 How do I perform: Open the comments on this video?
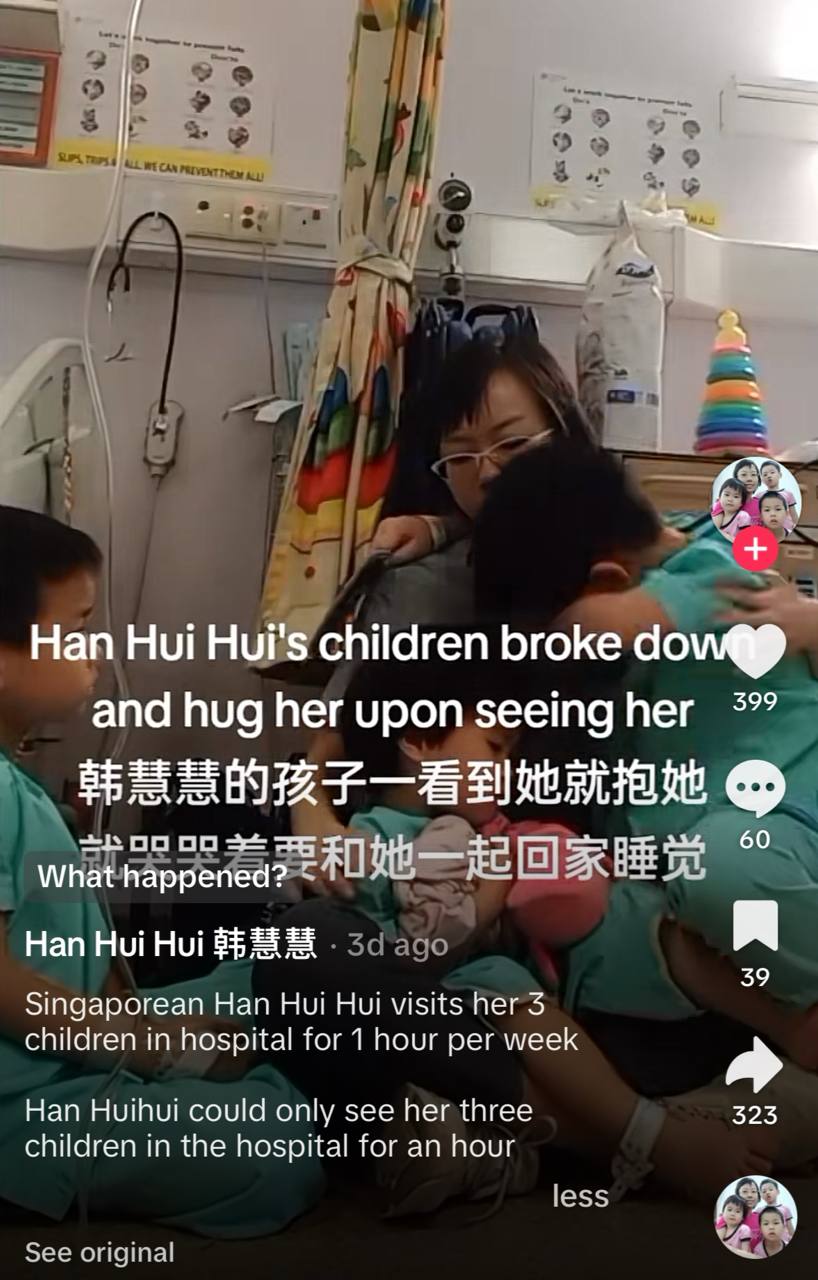[x=755, y=788]
